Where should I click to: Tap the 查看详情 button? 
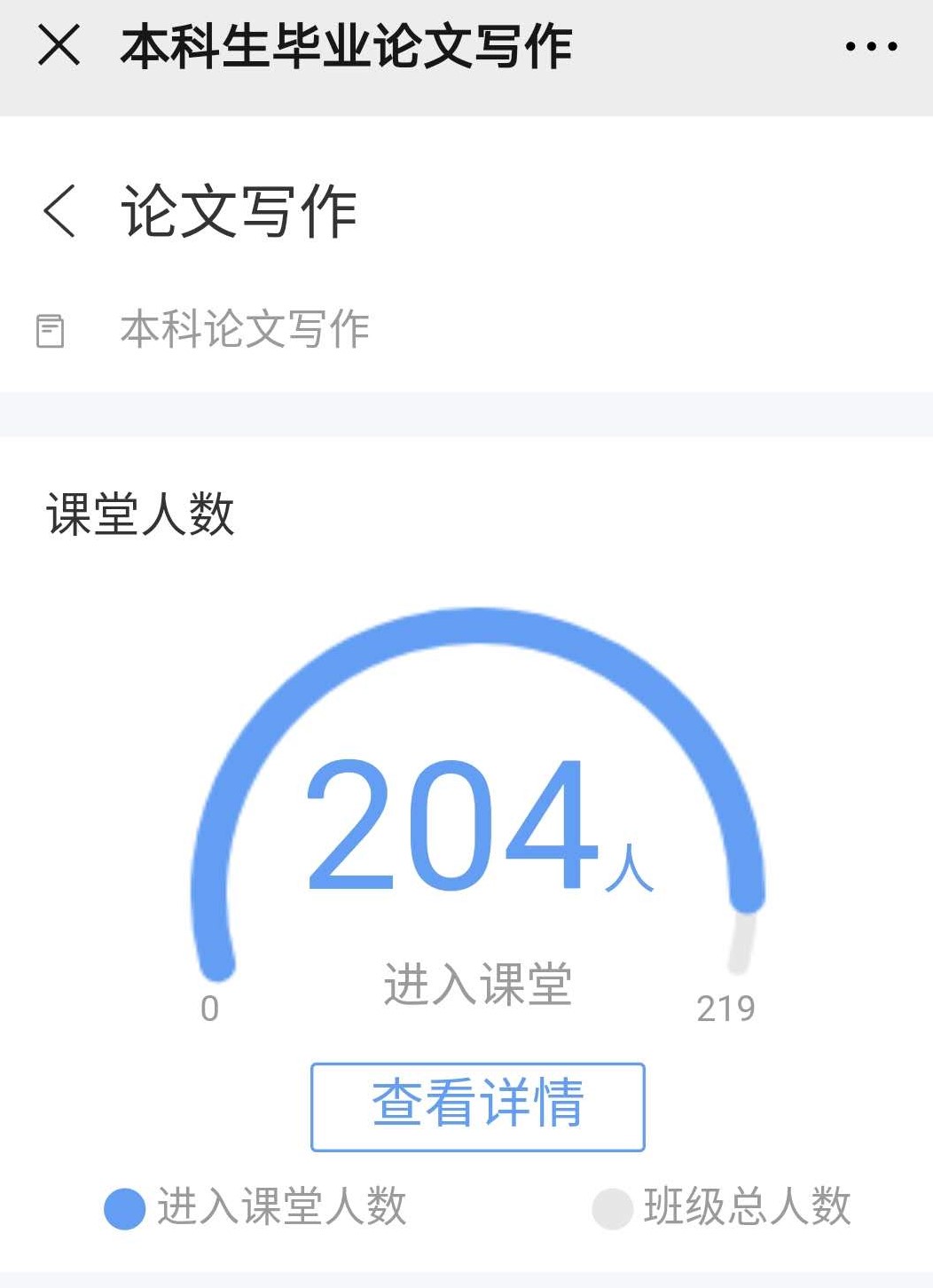tap(477, 1106)
